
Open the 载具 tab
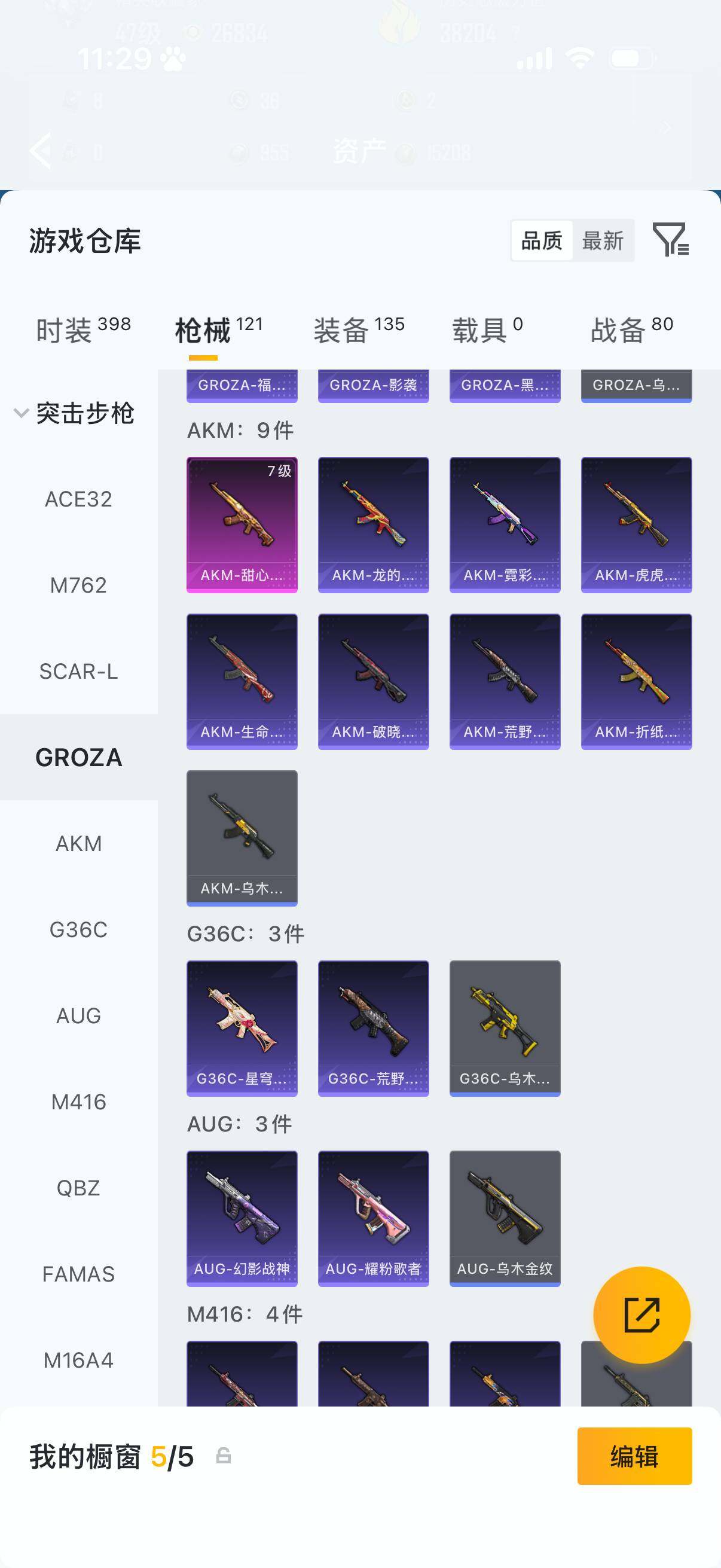[x=487, y=331]
